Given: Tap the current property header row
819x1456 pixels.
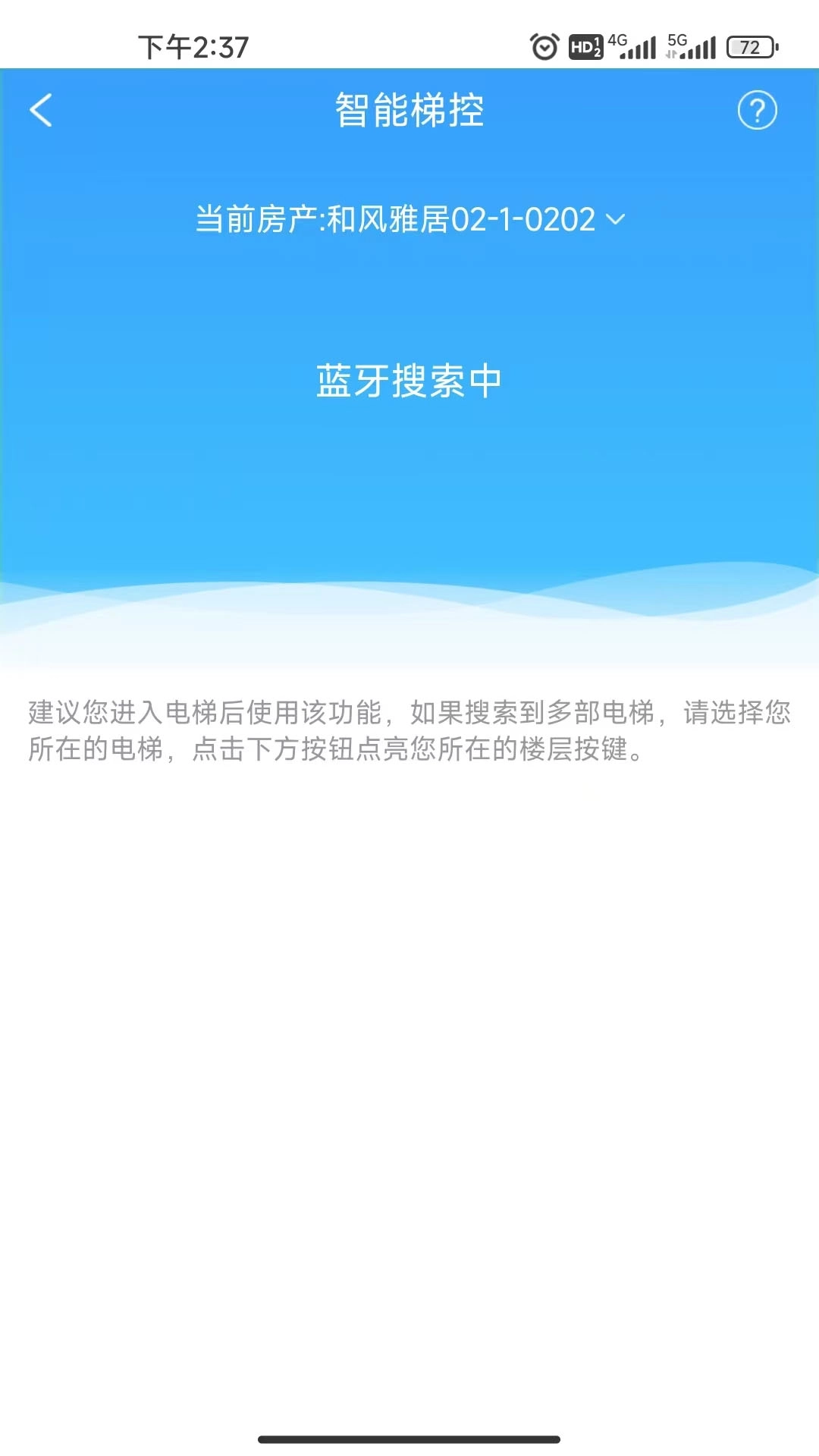Looking at the screenshot, I should click(409, 220).
